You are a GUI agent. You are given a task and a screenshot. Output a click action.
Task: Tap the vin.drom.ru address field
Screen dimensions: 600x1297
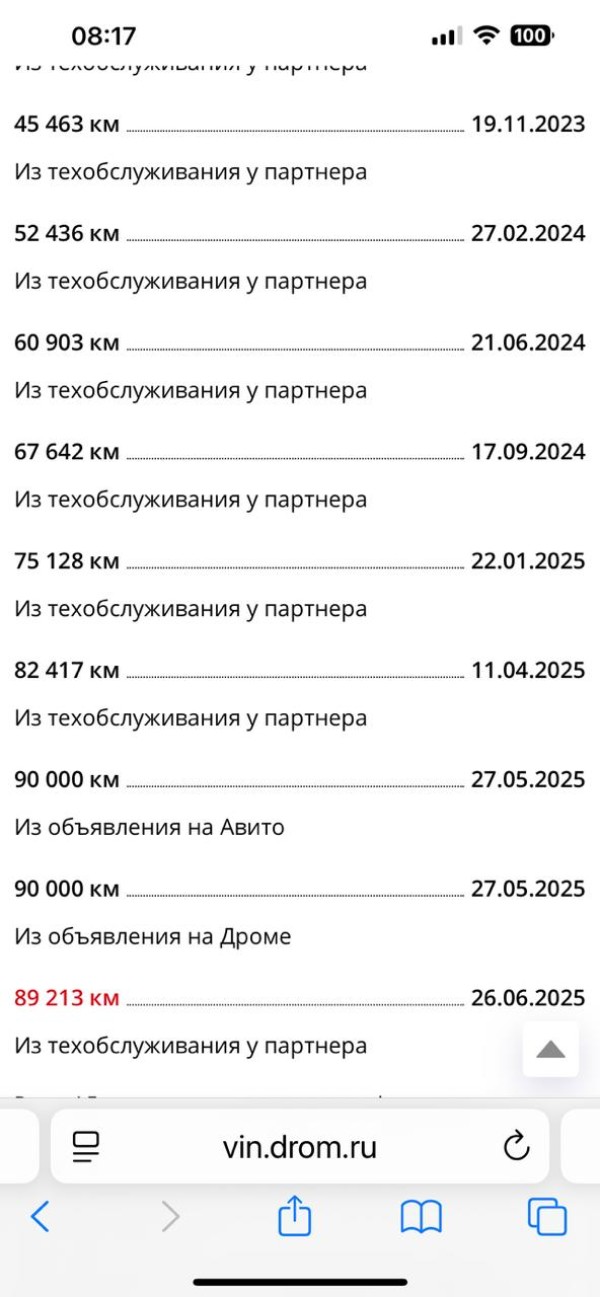pyautogui.click(x=300, y=1146)
